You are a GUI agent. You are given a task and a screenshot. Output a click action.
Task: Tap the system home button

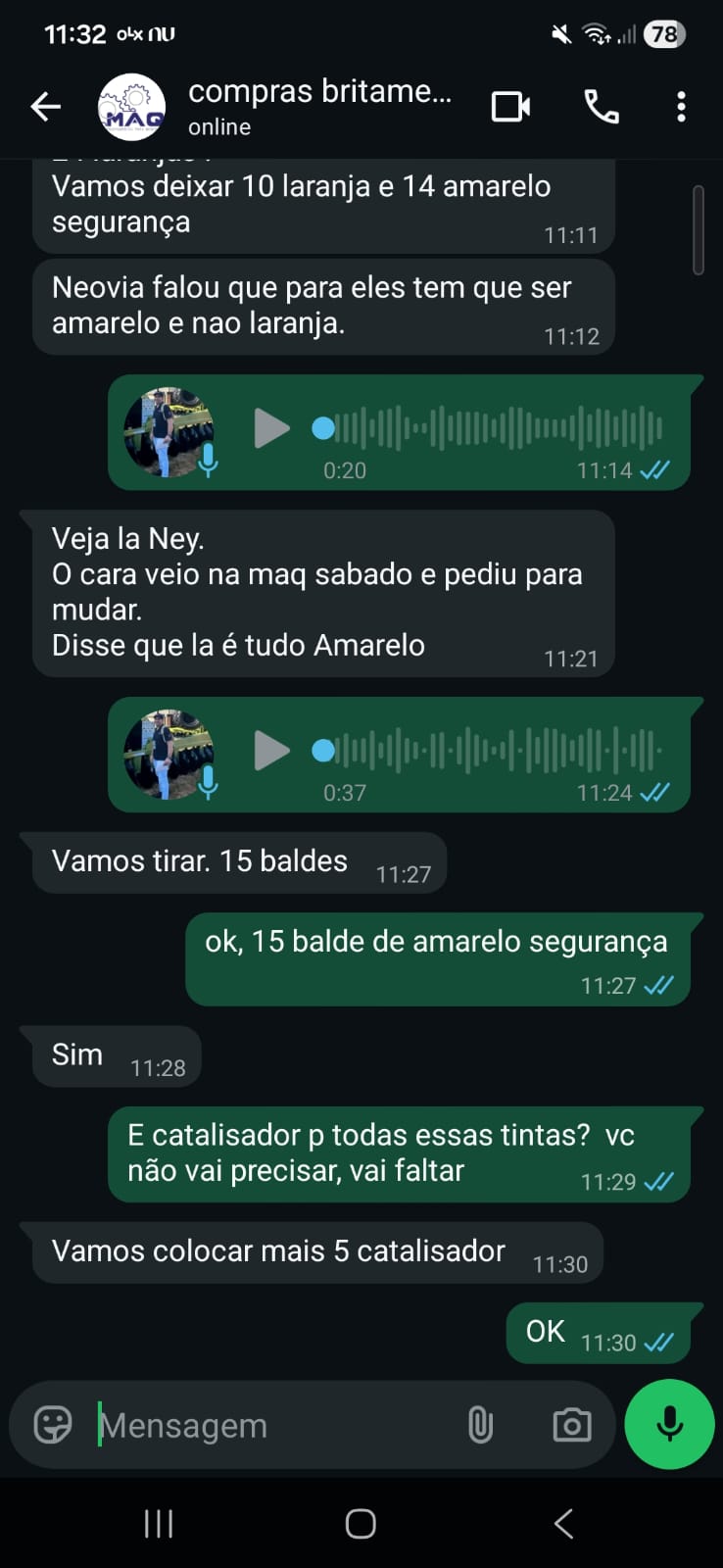coord(361,1524)
